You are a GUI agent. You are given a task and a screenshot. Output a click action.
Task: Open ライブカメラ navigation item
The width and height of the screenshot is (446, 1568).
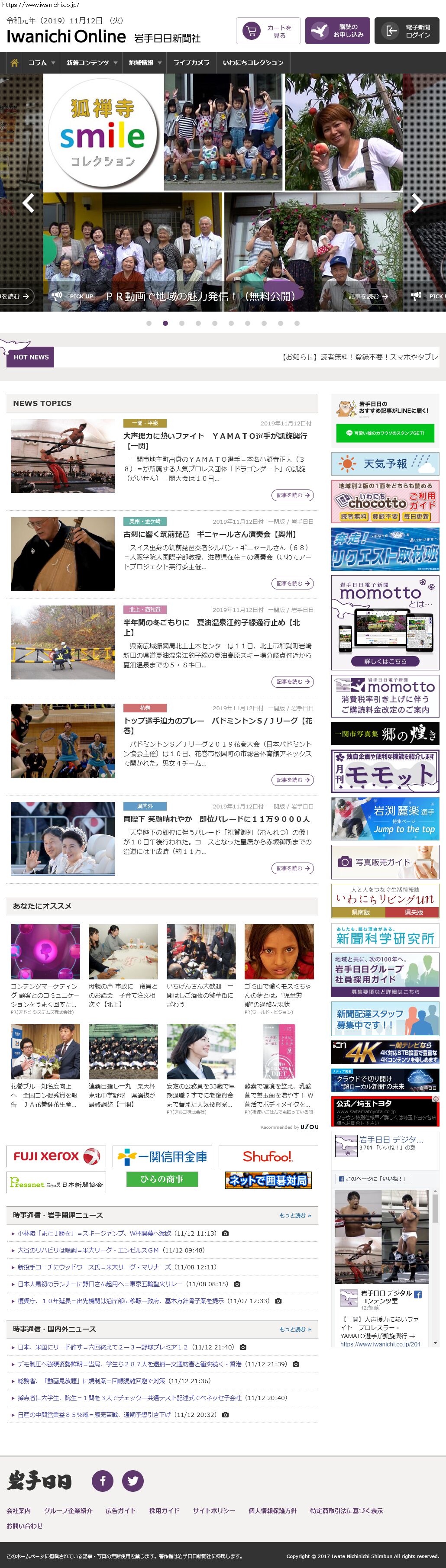(191, 63)
